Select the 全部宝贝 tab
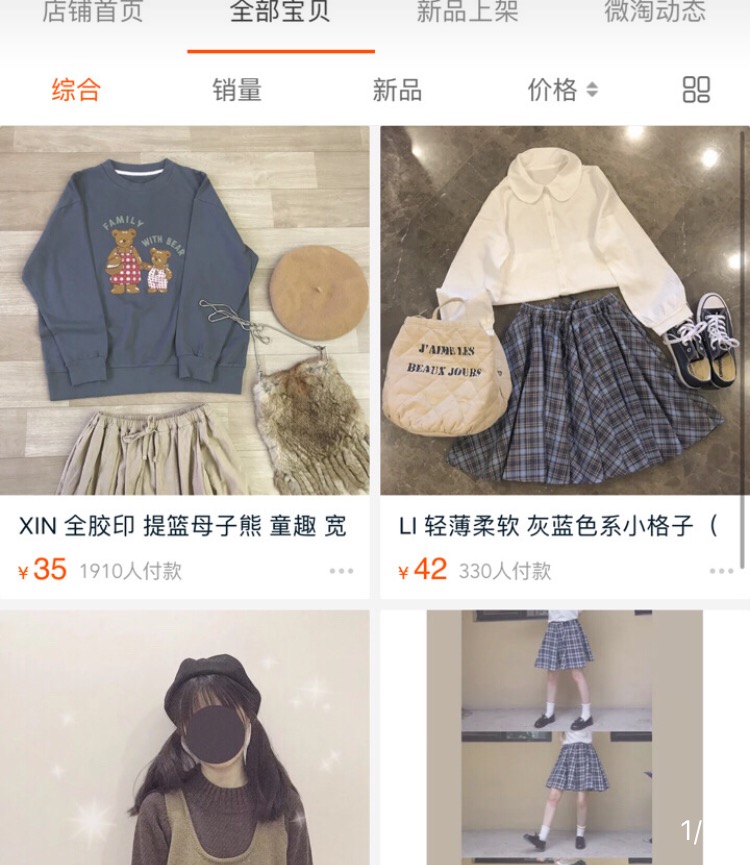750x865 pixels. coord(281,15)
